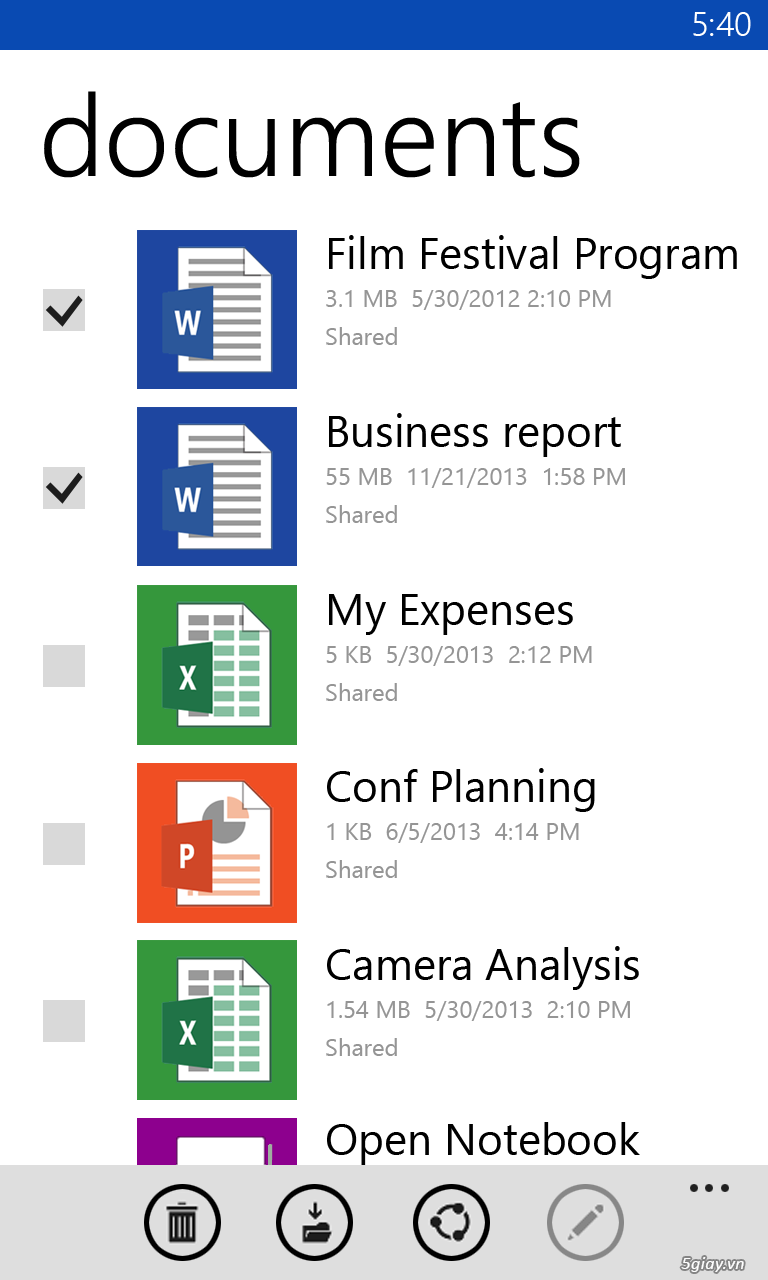Tap the download icon to save selected documents
Image resolution: width=768 pixels, height=1280 pixels.
pos(316,1222)
